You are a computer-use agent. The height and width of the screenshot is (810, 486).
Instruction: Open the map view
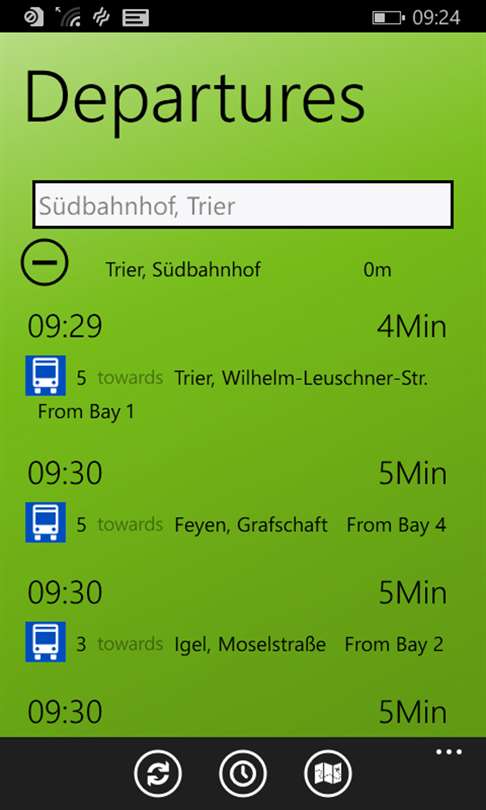point(327,774)
